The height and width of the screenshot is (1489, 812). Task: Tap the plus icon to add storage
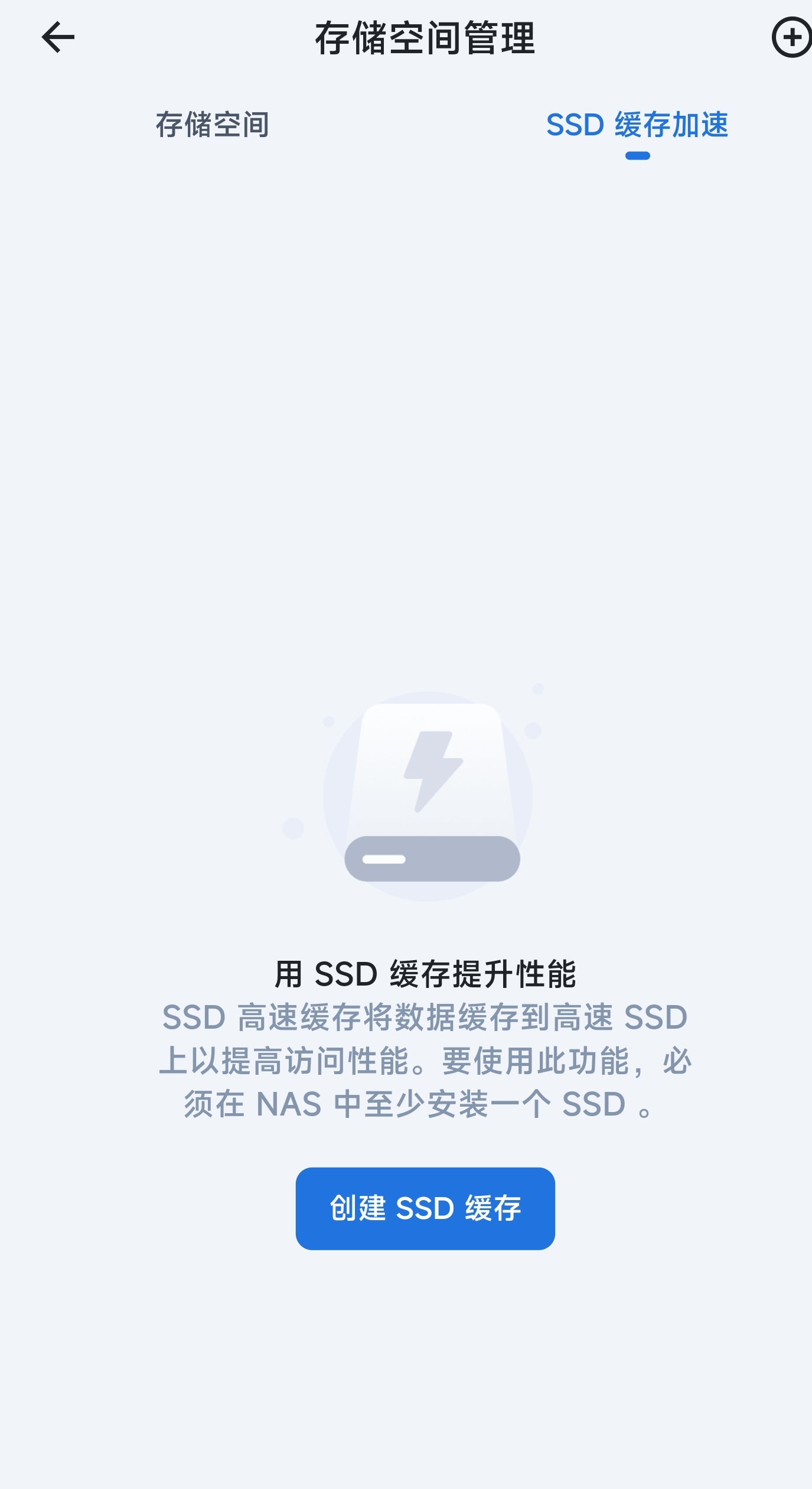(791, 38)
